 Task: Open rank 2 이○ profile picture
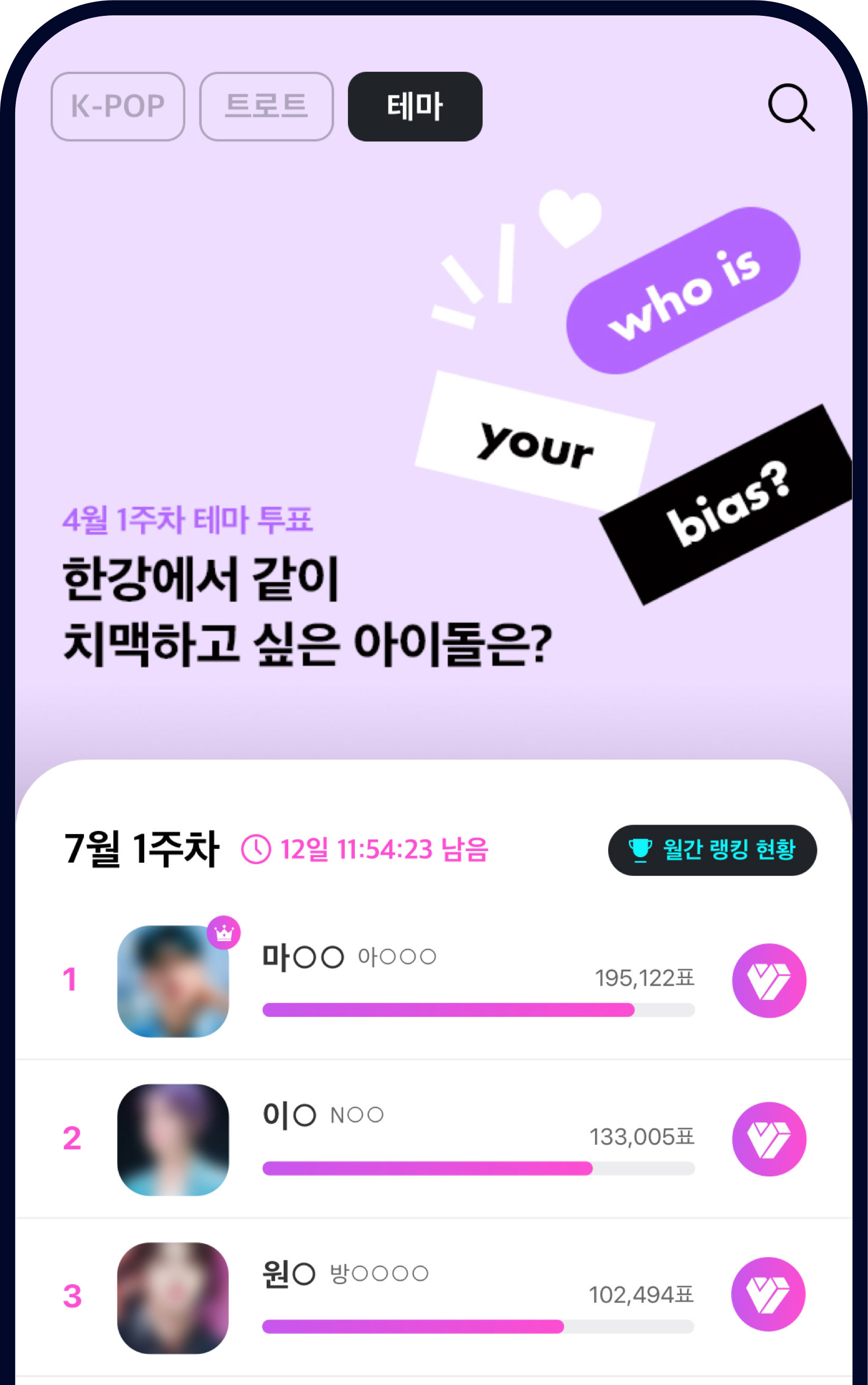pos(173,1139)
